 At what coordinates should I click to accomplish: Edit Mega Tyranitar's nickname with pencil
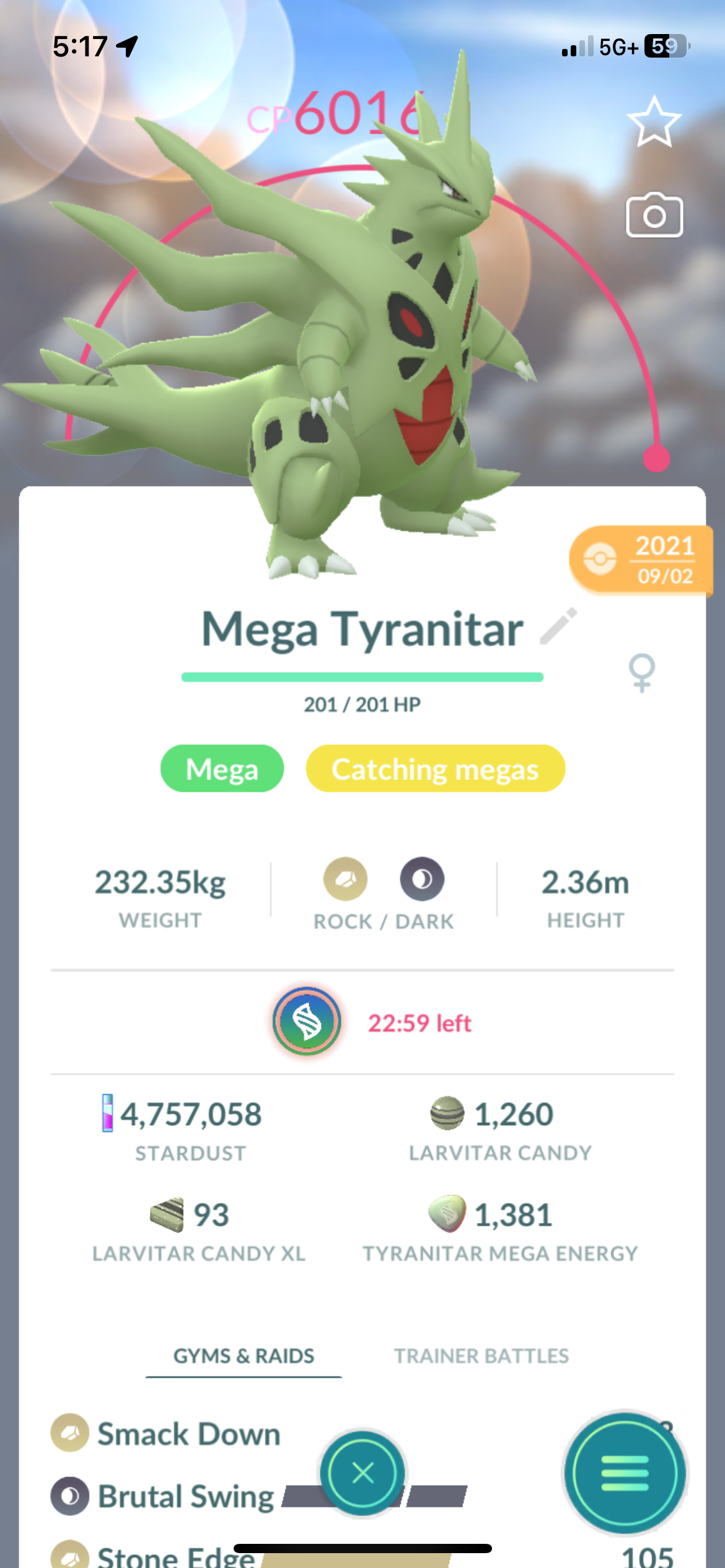click(x=558, y=627)
